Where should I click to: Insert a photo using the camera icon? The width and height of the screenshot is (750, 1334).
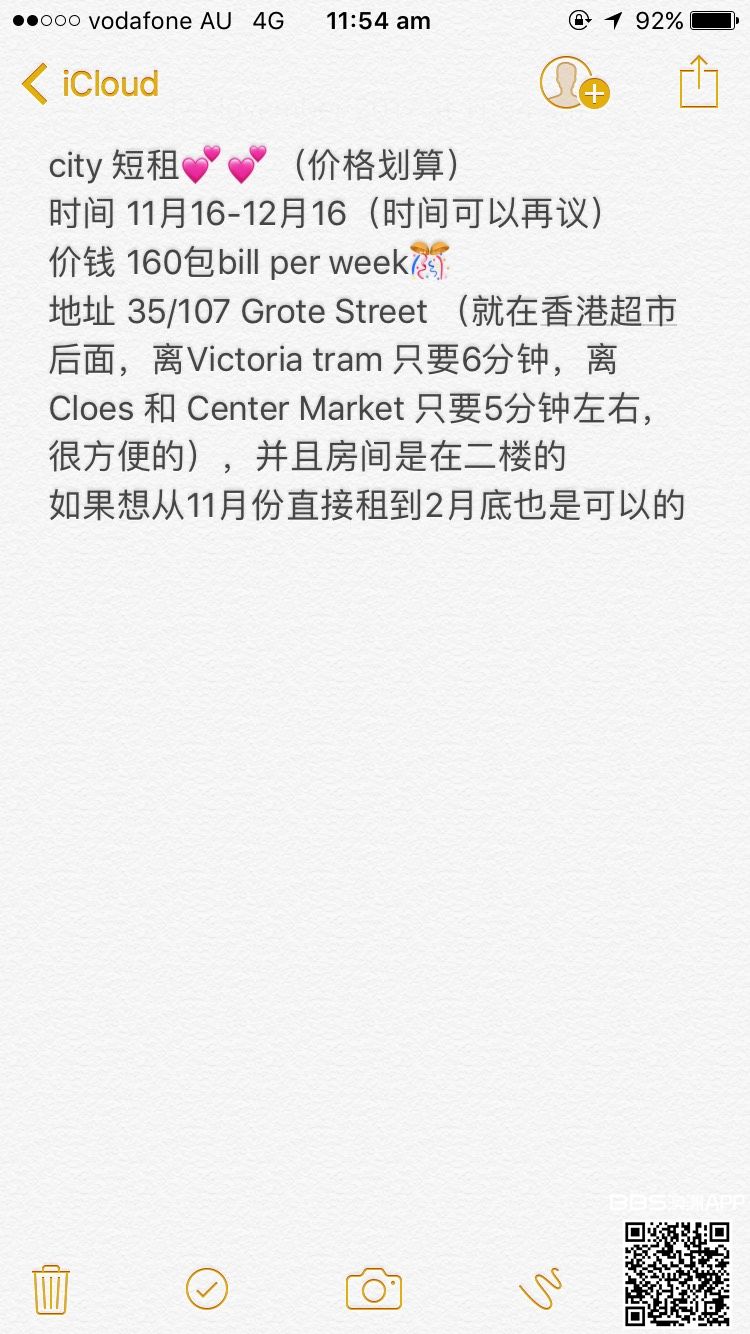pyautogui.click(x=374, y=1289)
